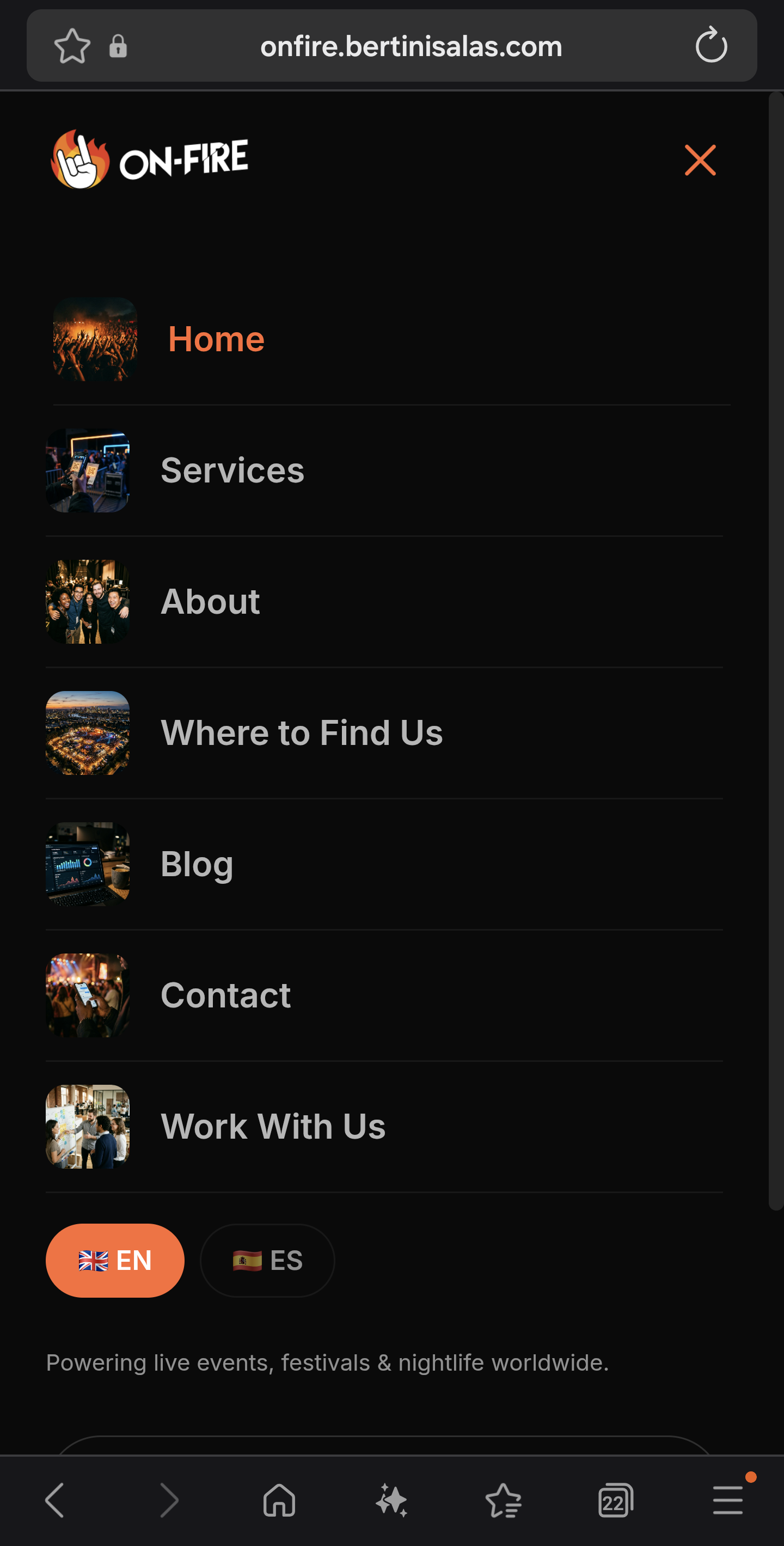Open Where to Find Us

(x=301, y=733)
